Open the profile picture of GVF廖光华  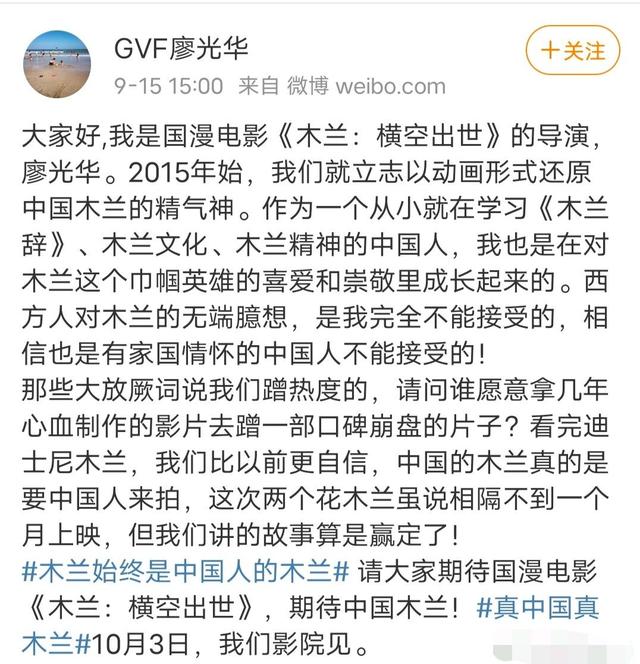pyautogui.click(x=57, y=64)
